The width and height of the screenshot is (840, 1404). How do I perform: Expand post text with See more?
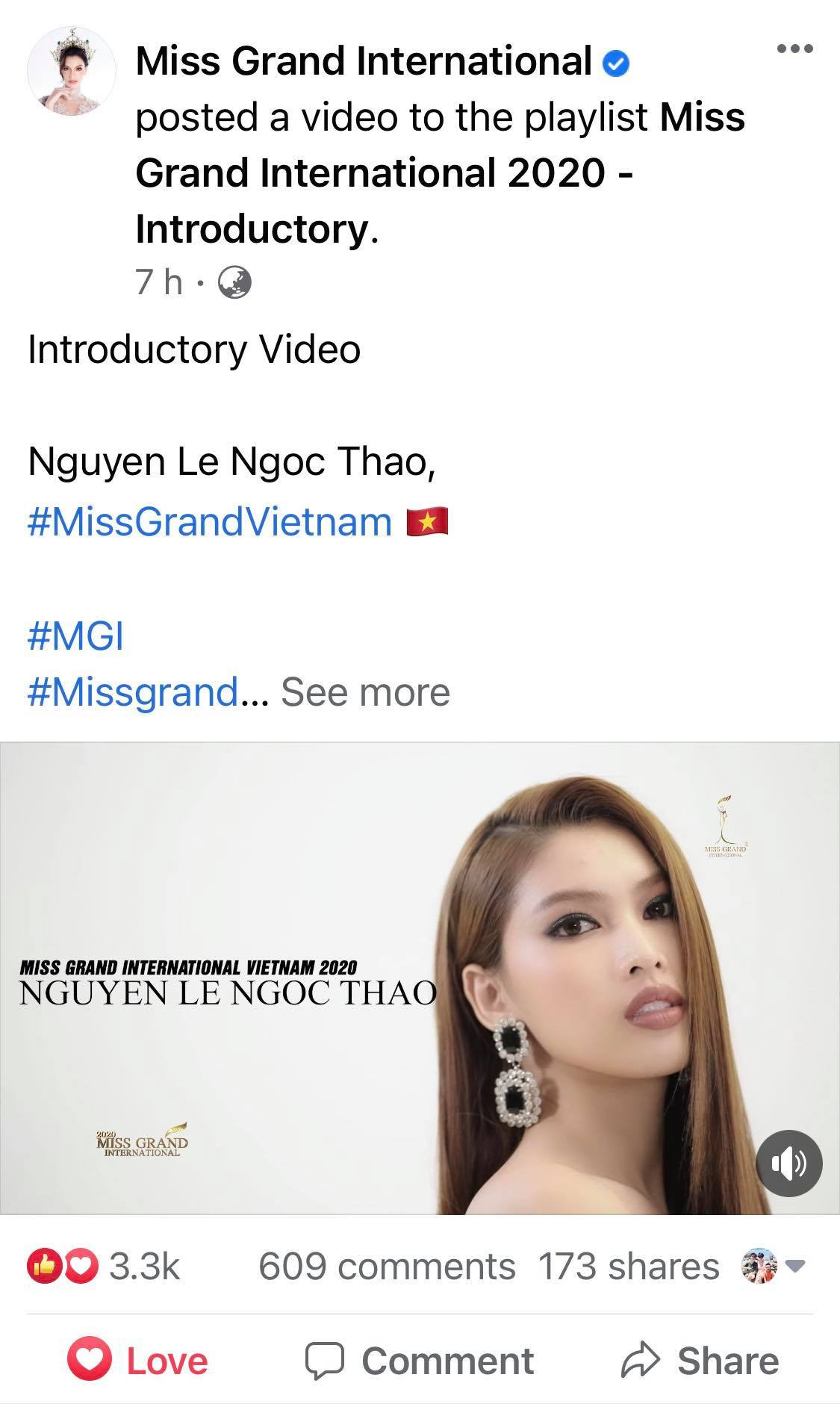365,692
